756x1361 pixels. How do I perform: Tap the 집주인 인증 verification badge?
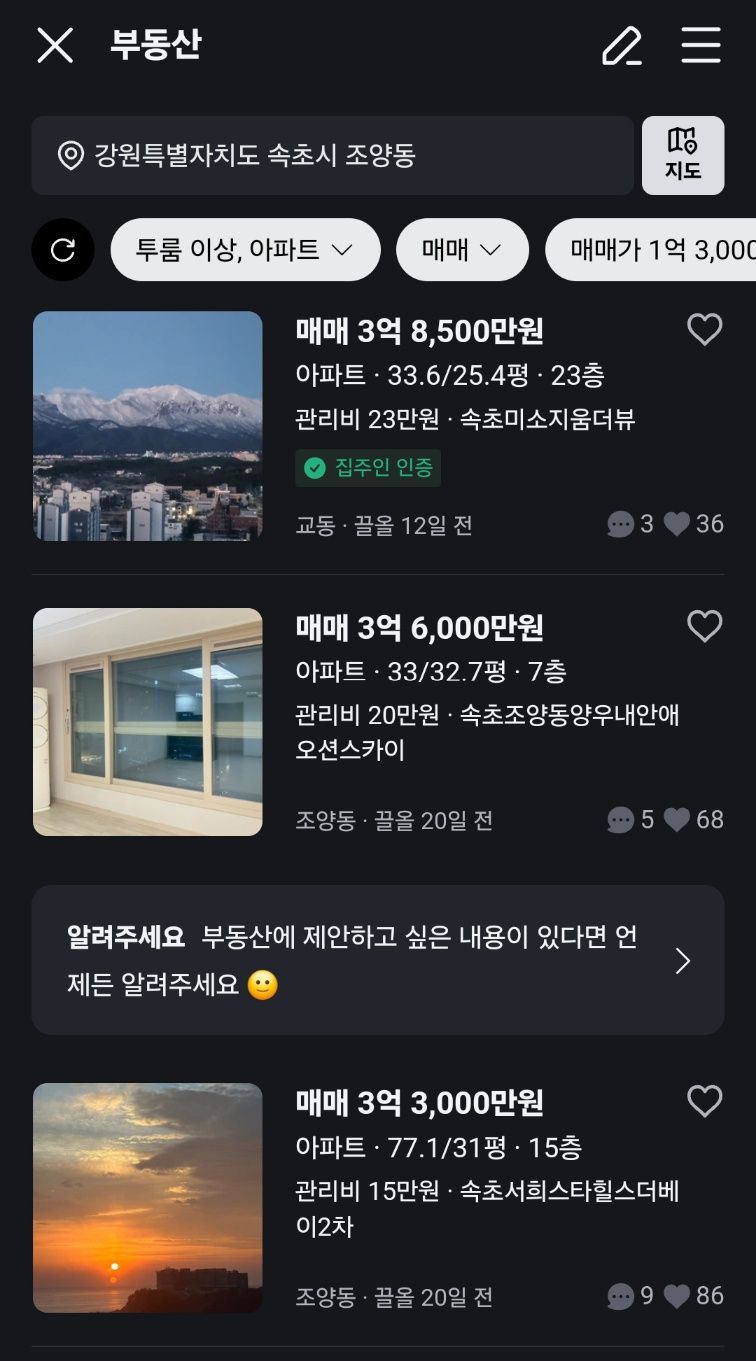tap(368, 469)
